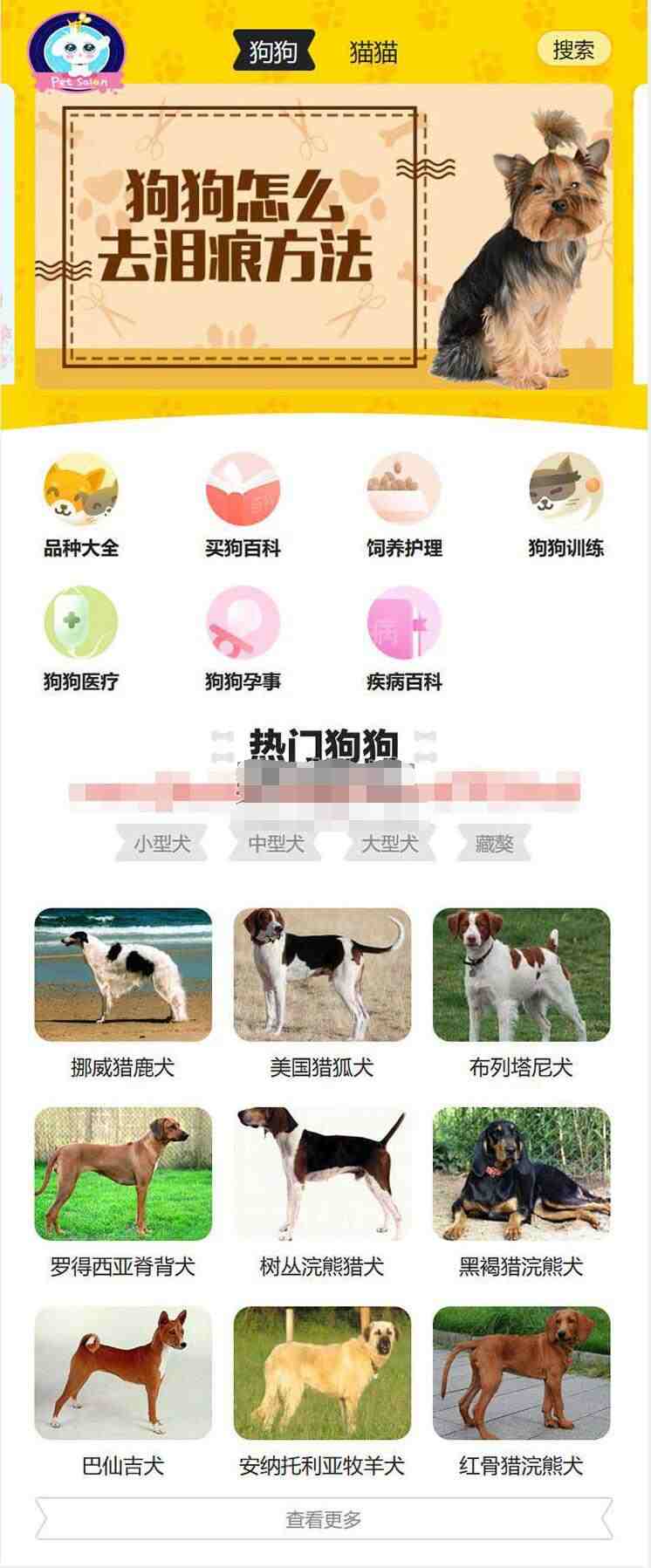Choose the 藏獒 filter
The height and width of the screenshot is (1568, 651).
tap(494, 844)
